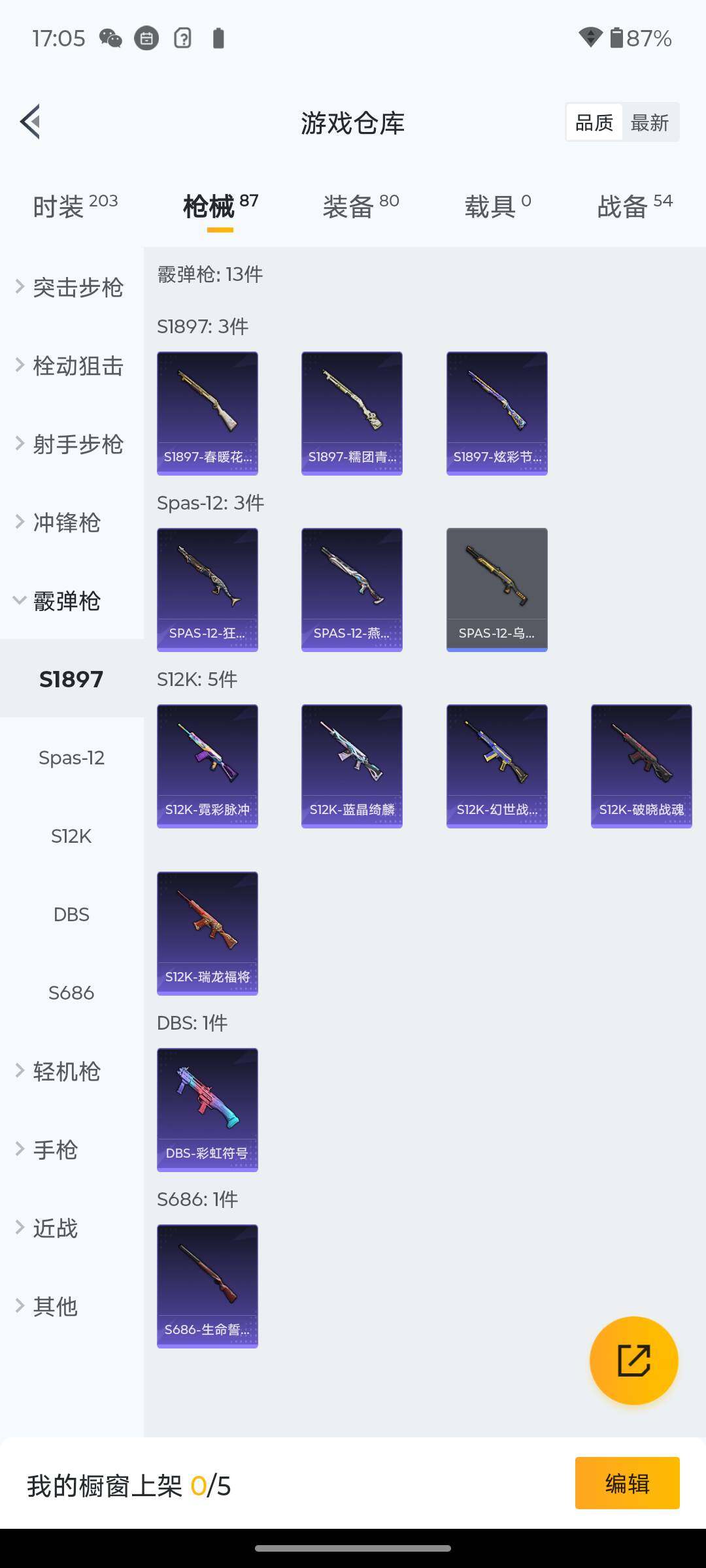Open the 装备 tab

[x=360, y=206]
